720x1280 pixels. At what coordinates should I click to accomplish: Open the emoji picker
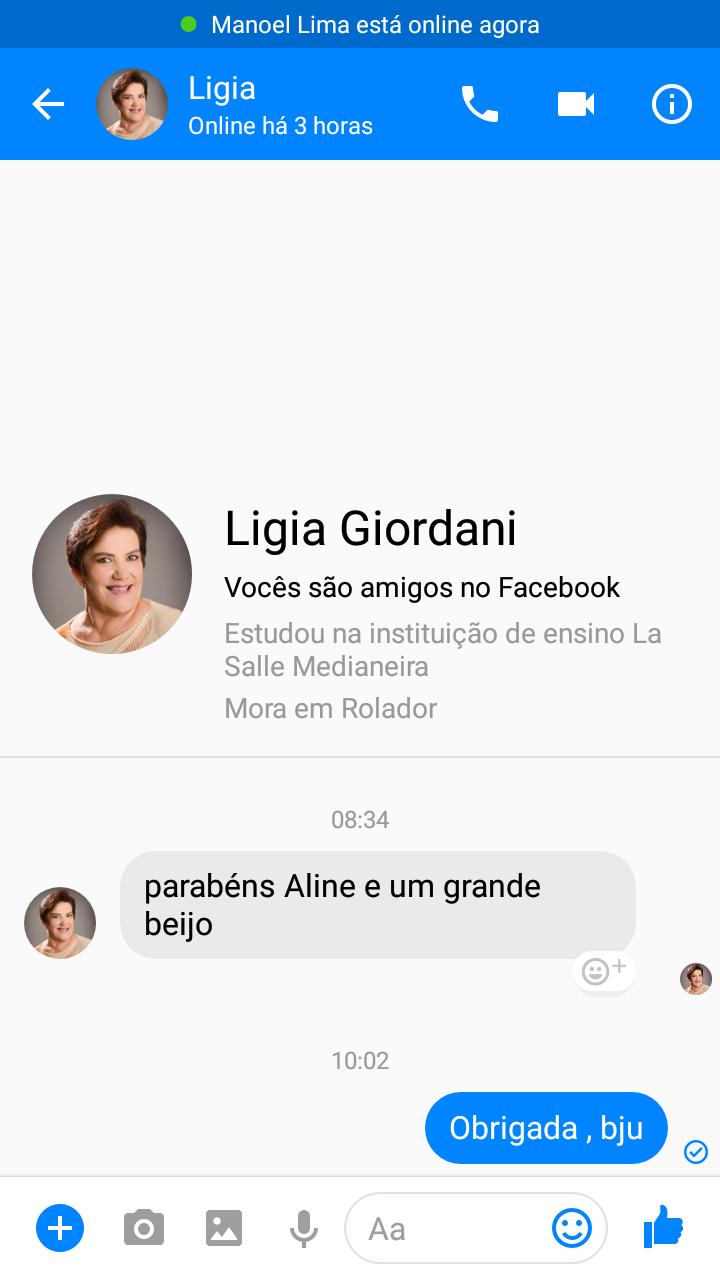572,1228
